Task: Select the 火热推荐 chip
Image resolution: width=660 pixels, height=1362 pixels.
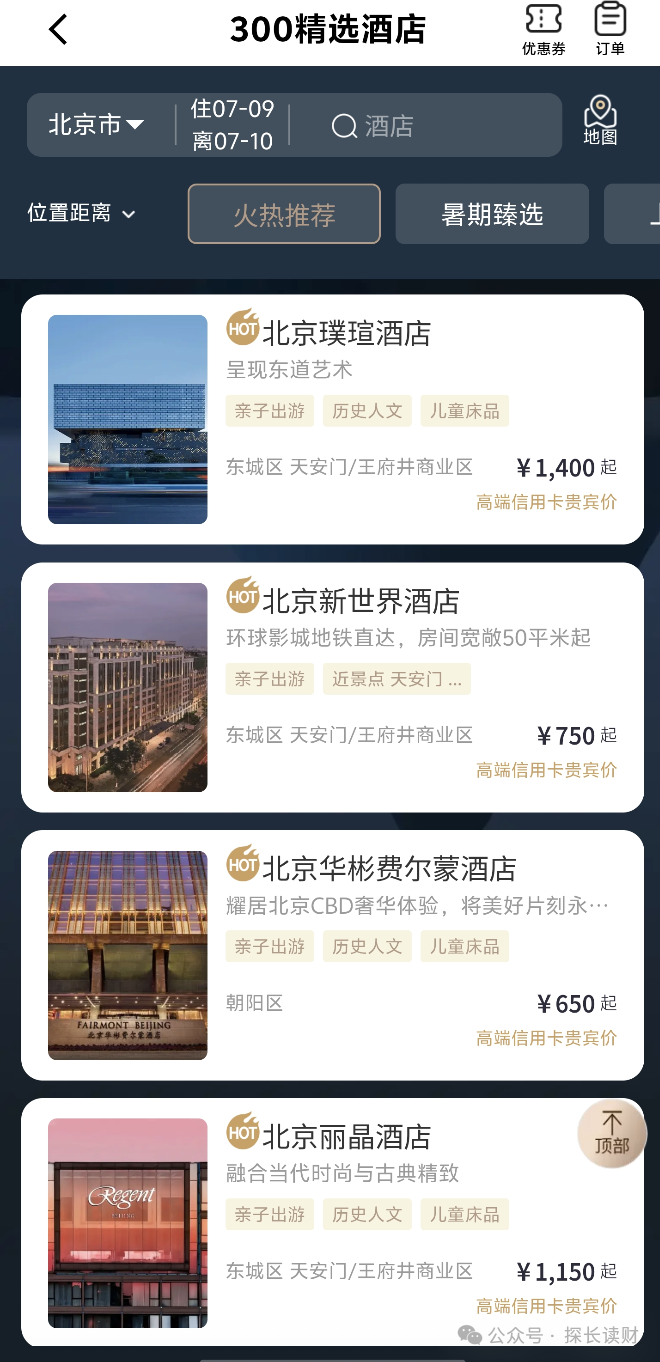Action: pyautogui.click(x=284, y=214)
